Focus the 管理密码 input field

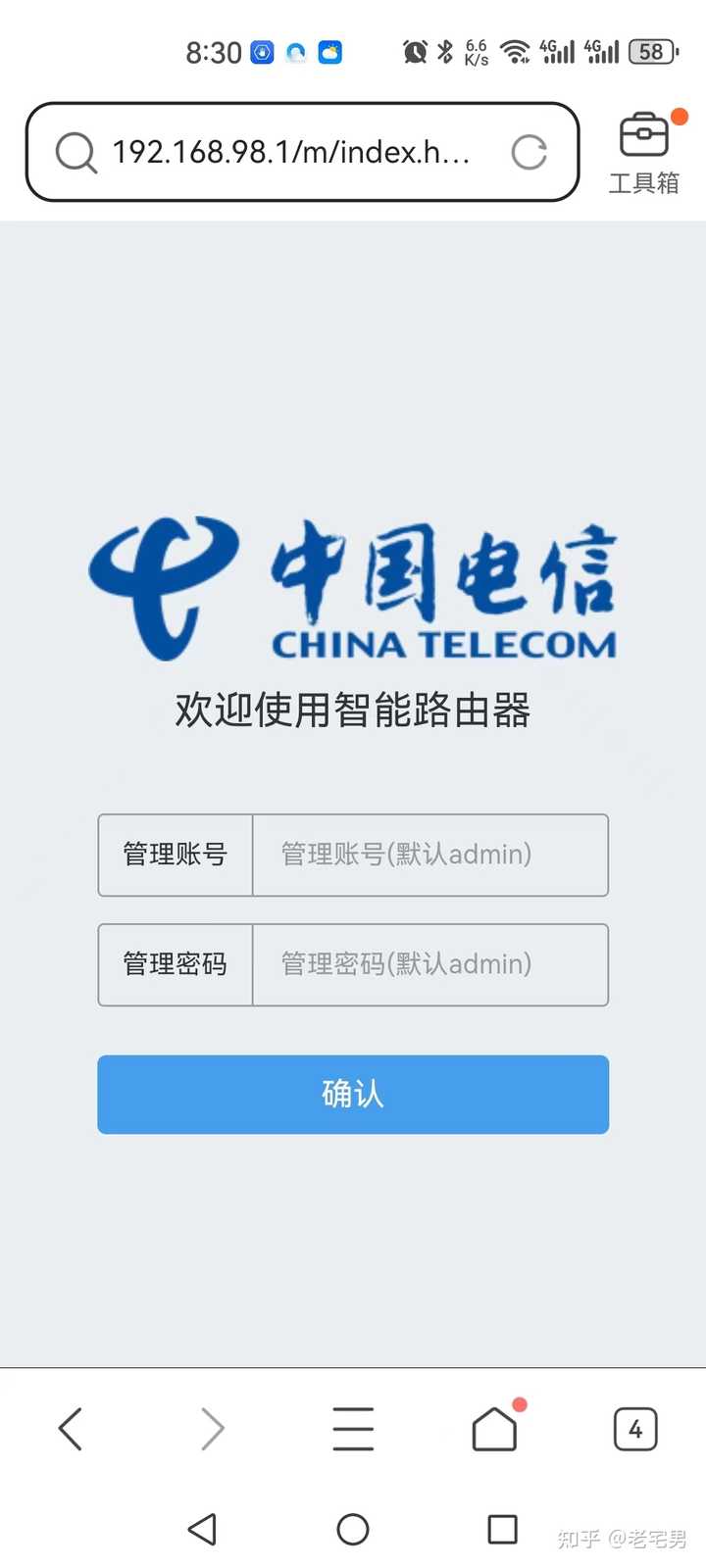point(429,964)
